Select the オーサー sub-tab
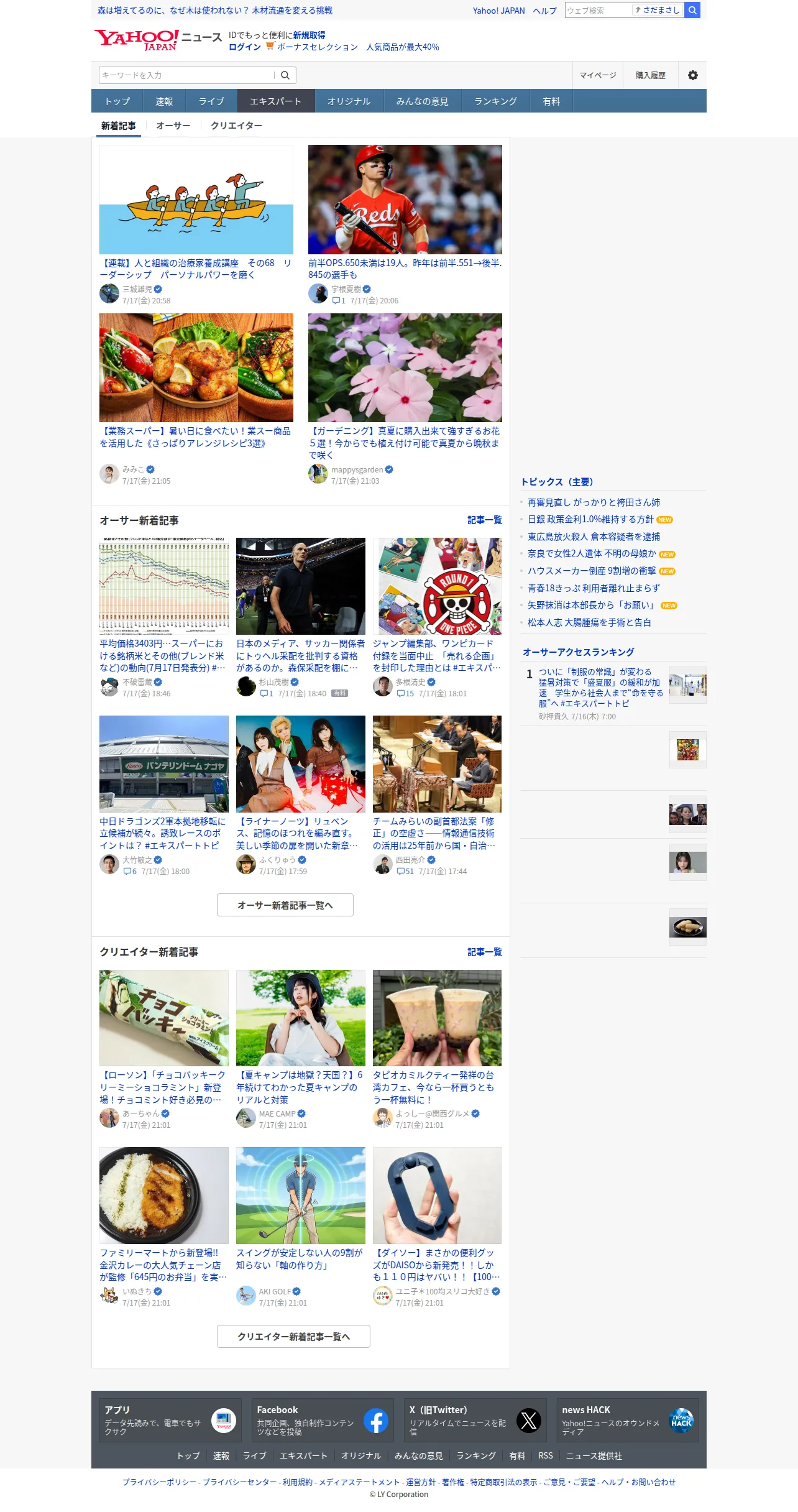The width and height of the screenshot is (798, 1512). pos(173,126)
